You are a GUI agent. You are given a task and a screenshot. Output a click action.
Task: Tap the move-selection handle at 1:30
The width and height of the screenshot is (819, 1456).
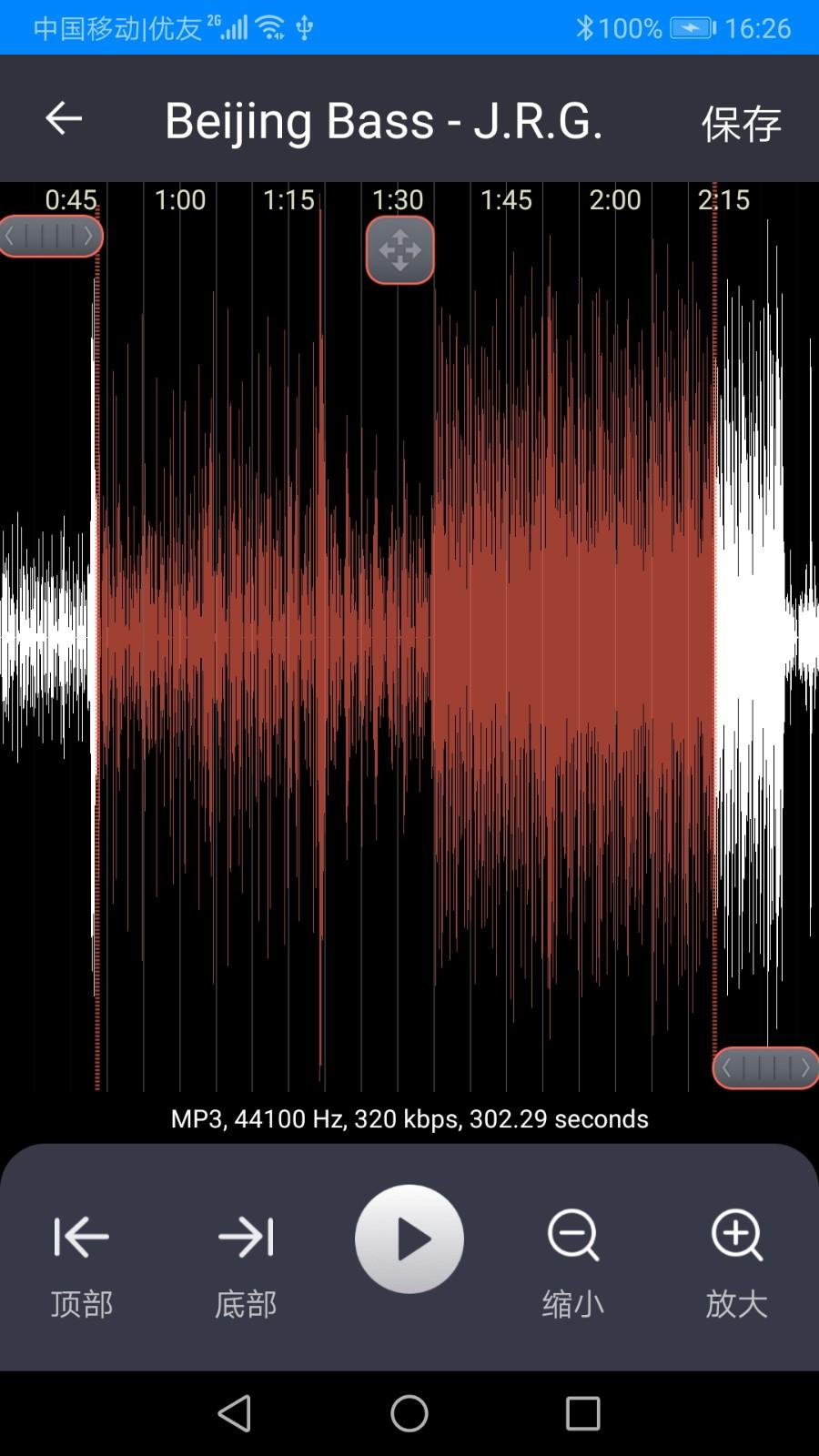tap(399, 250)
